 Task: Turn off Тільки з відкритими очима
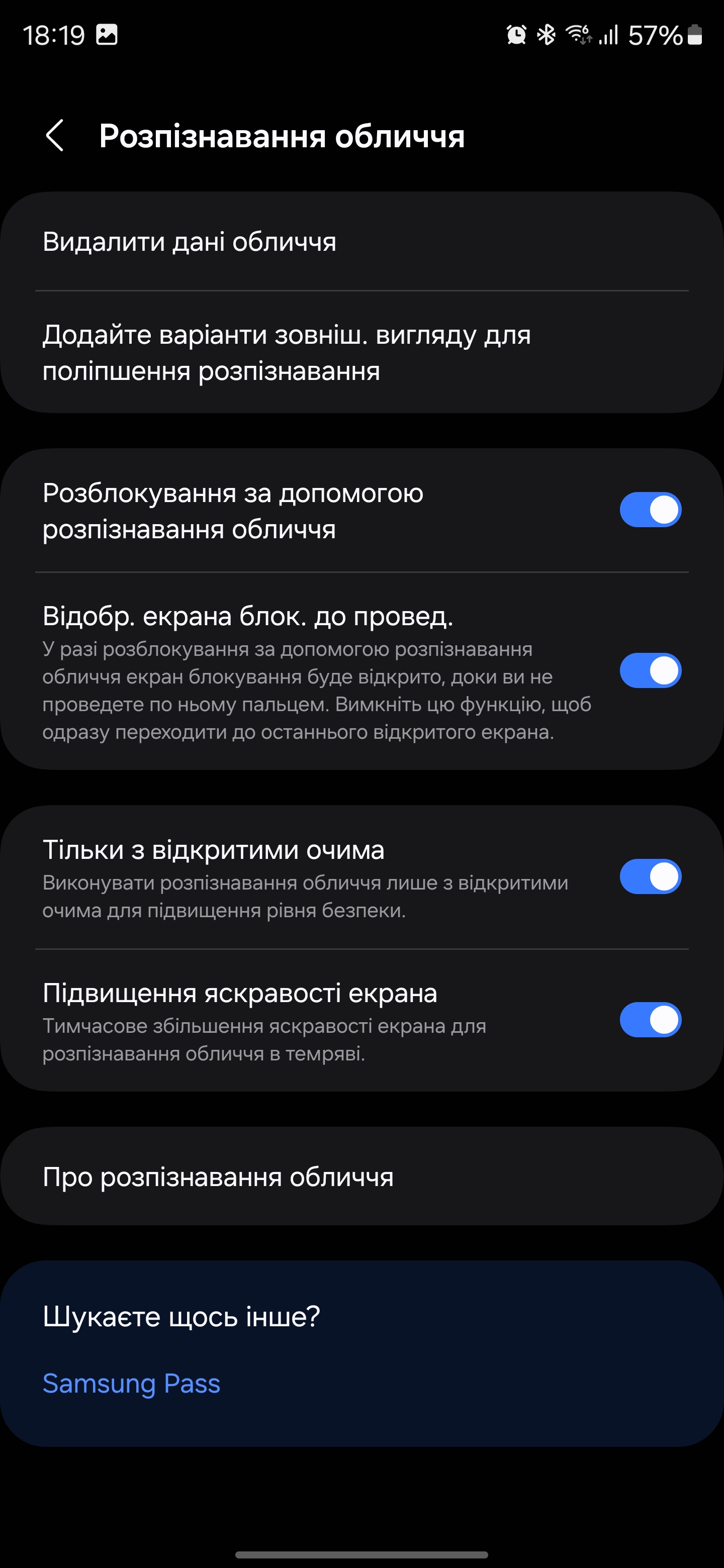point(650,876)
